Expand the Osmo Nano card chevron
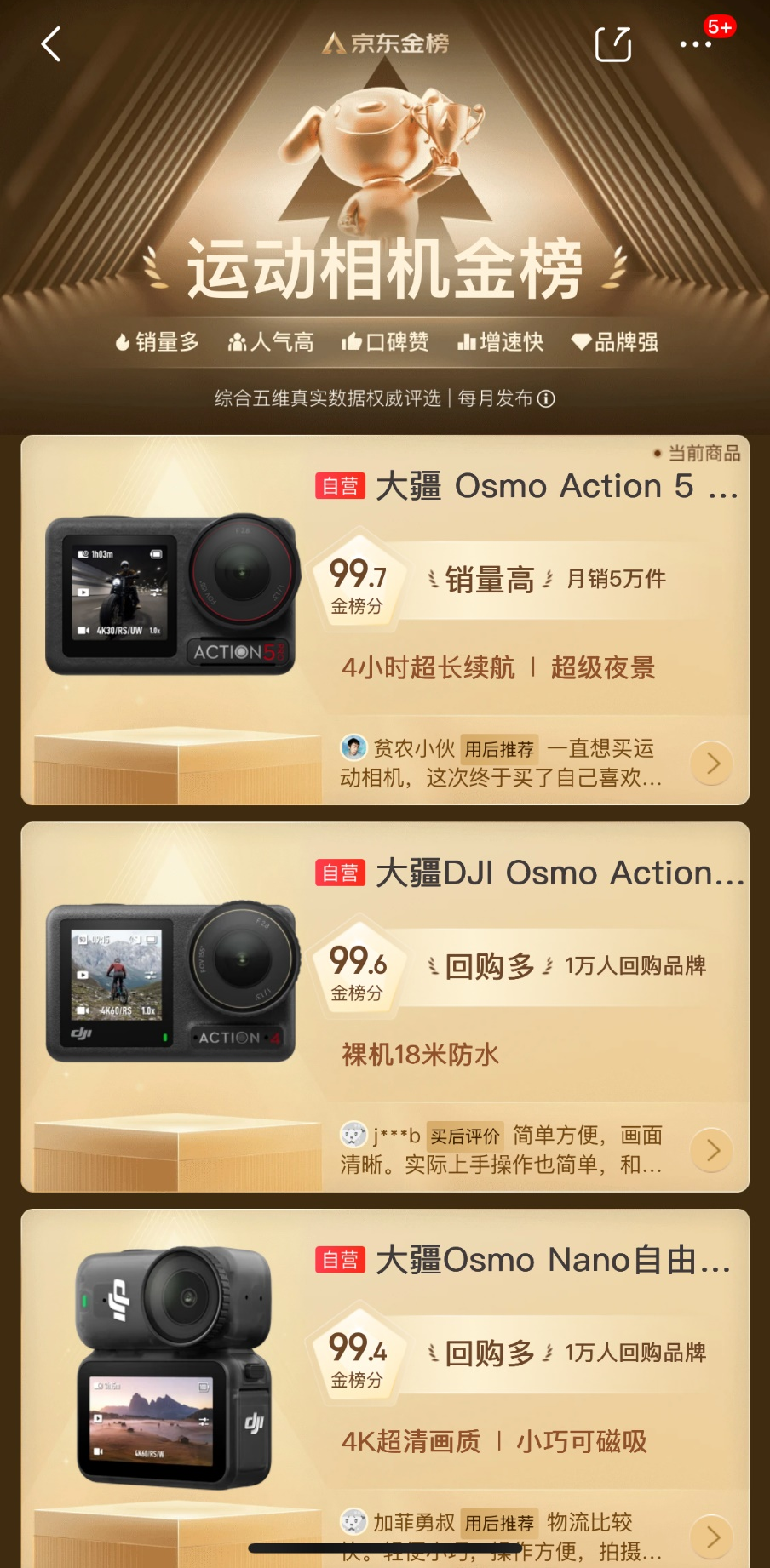 [x=712, y=1537]
